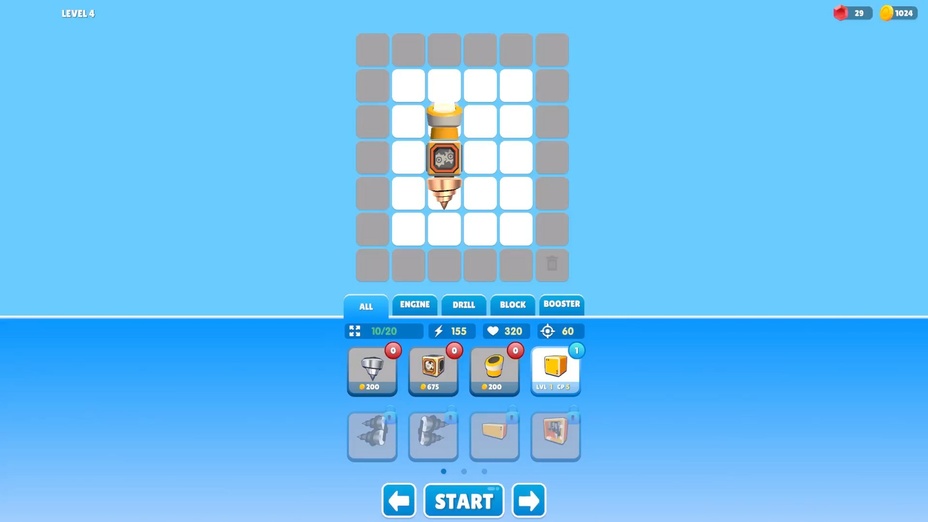The height and width of the screenshot is (522, 928).
Task: Select the BLOCK tab
Action: click(x=512, y=305)
